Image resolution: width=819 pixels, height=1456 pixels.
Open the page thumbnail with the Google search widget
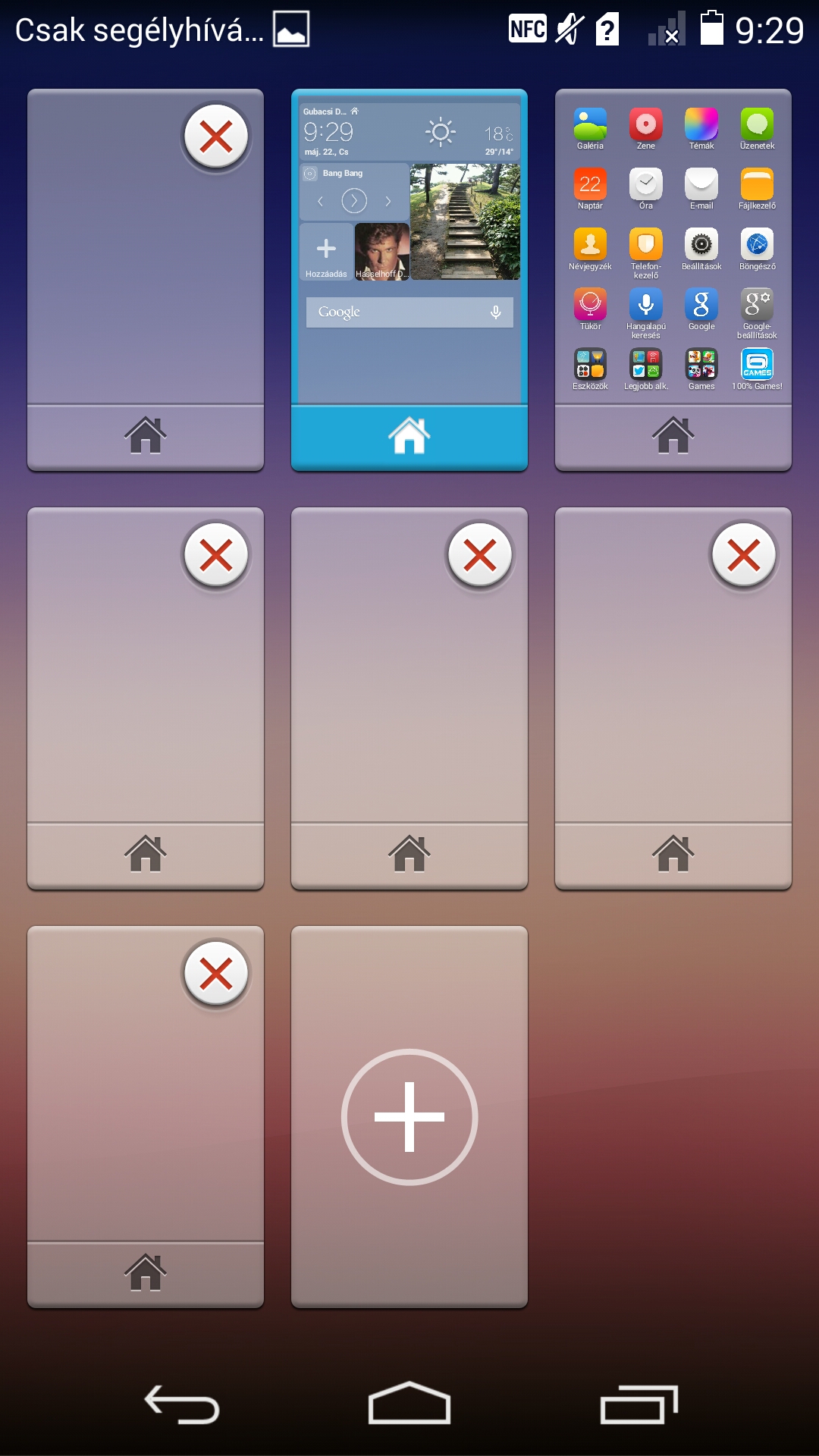pos(409,250)
